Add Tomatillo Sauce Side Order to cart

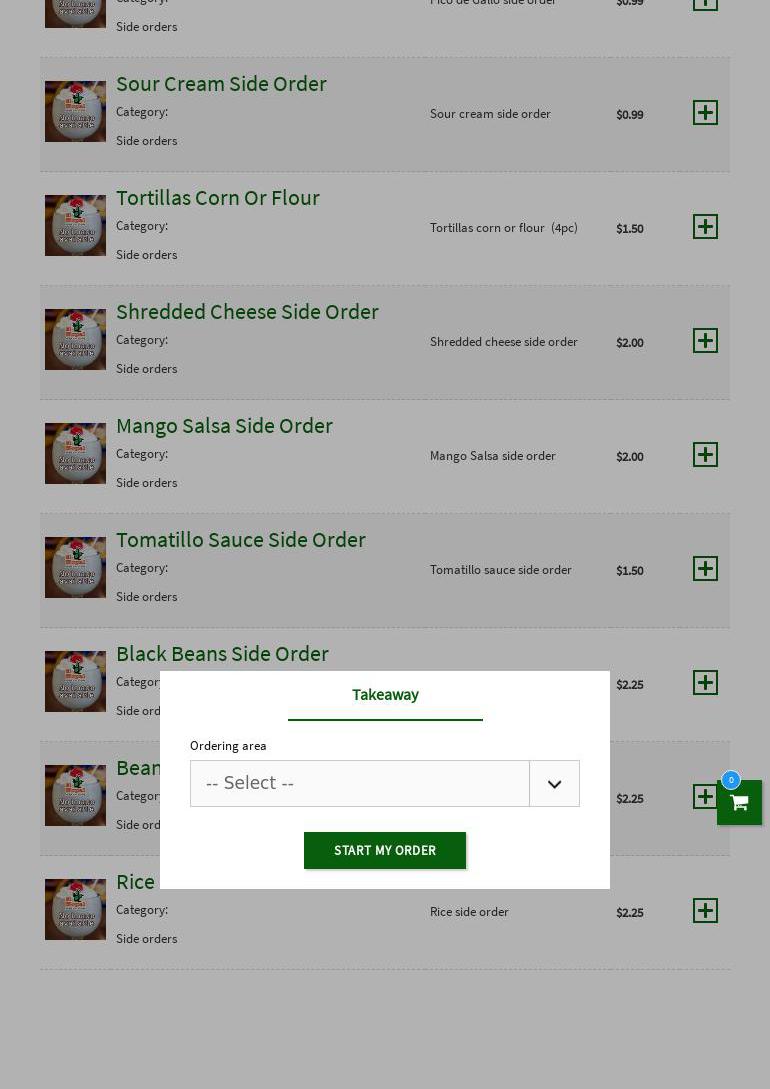click(705, 568)
